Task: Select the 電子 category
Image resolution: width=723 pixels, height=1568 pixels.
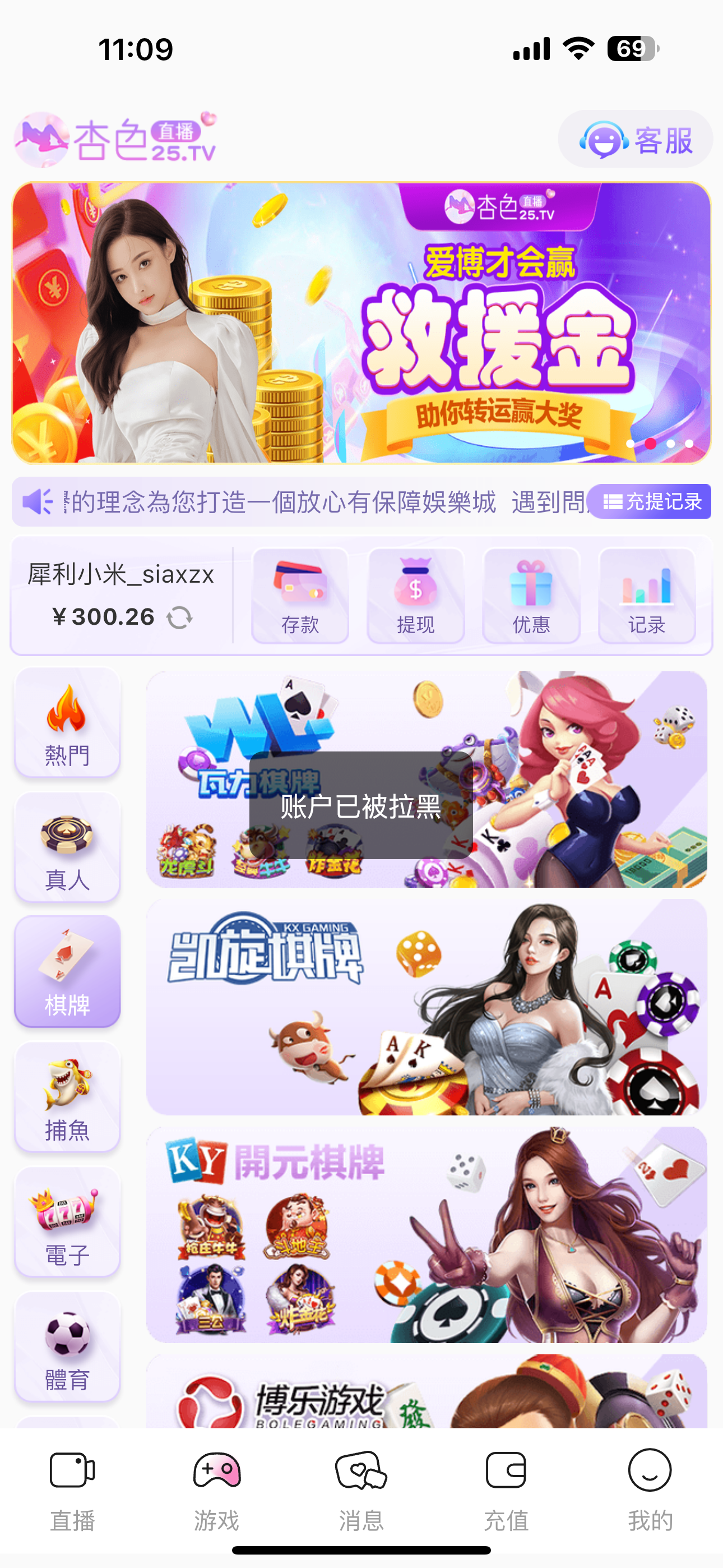Action: click(67, 1221)
